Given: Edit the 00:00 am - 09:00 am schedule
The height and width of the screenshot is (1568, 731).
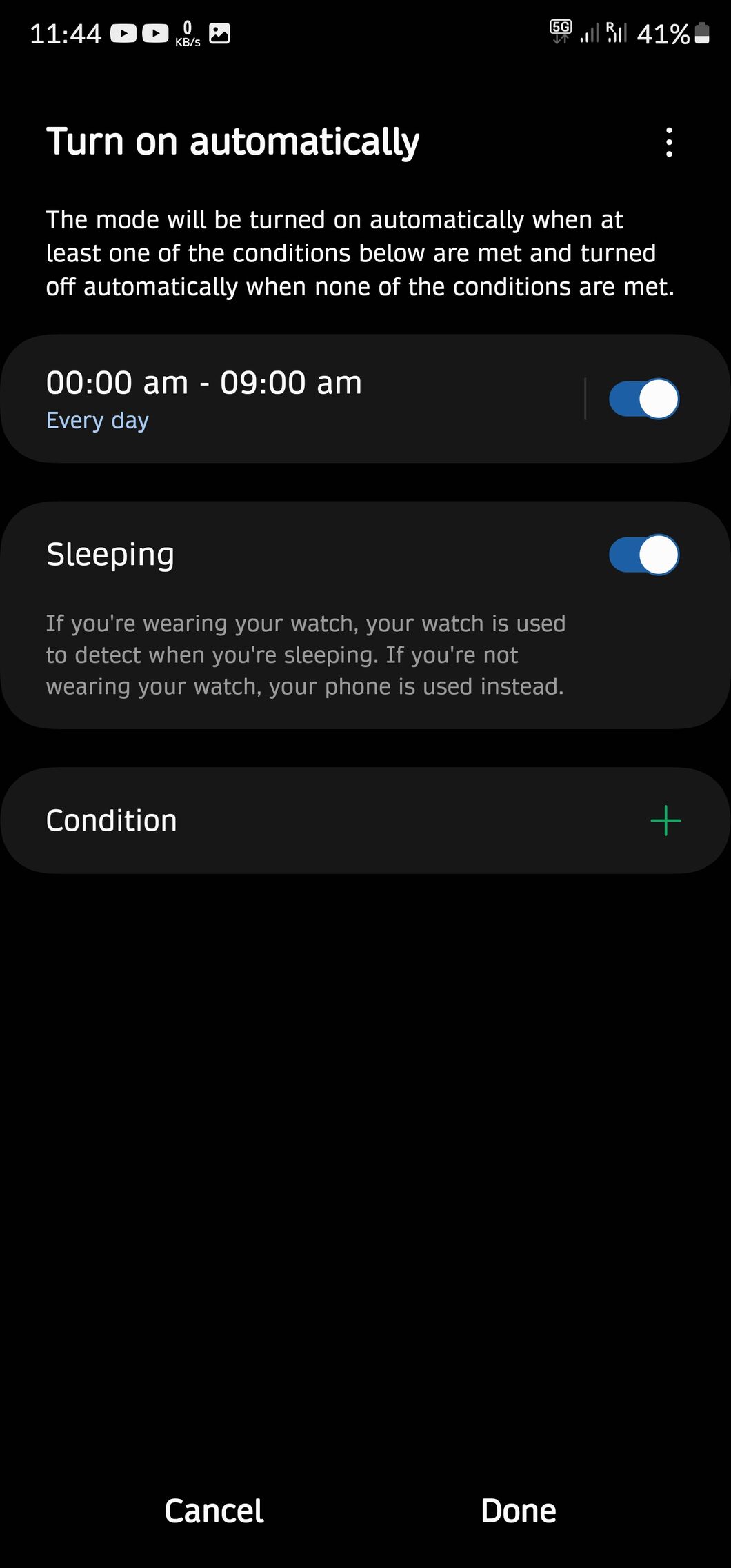Looking at the screenshot, I should point(276,398).
